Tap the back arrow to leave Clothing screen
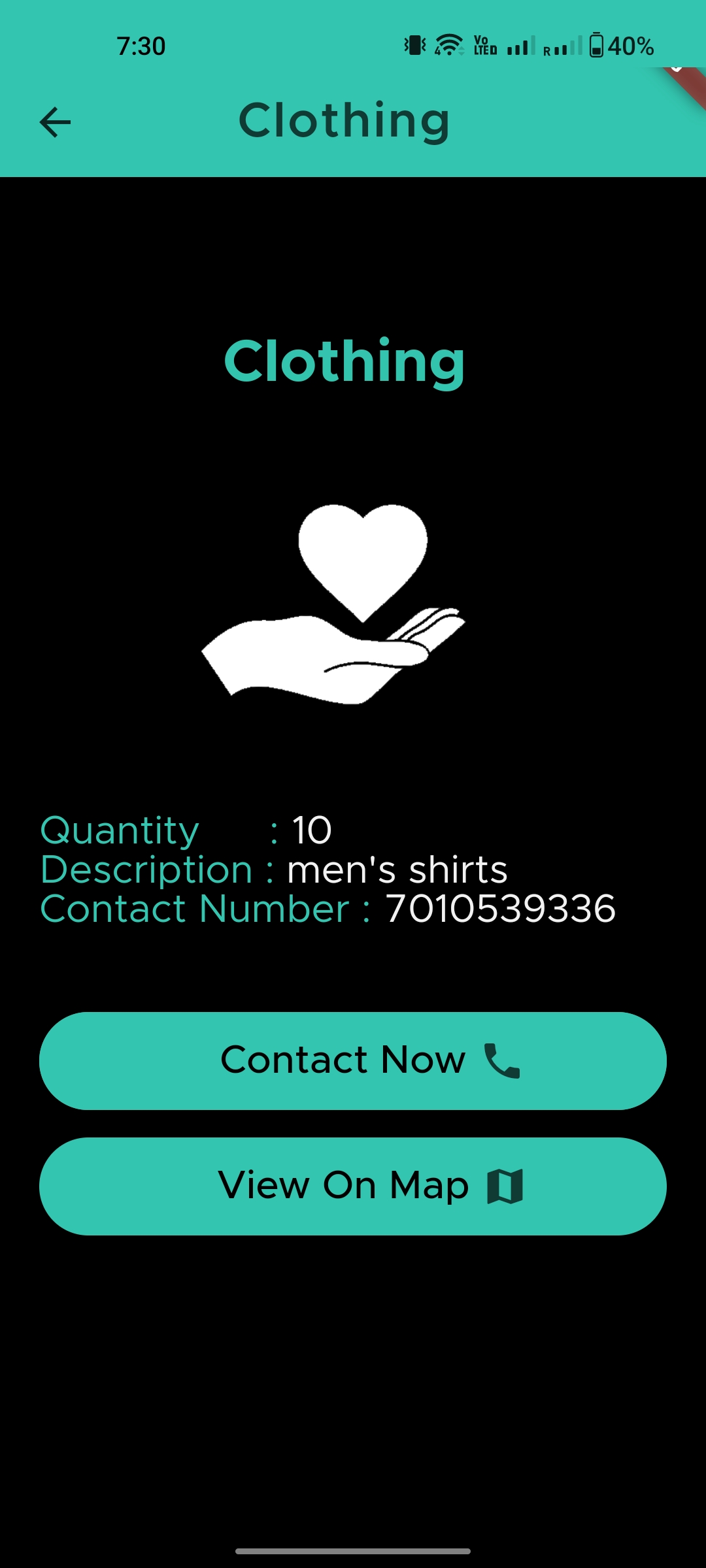The width and height of the screenshot is (706, 1568). [54, 122]
